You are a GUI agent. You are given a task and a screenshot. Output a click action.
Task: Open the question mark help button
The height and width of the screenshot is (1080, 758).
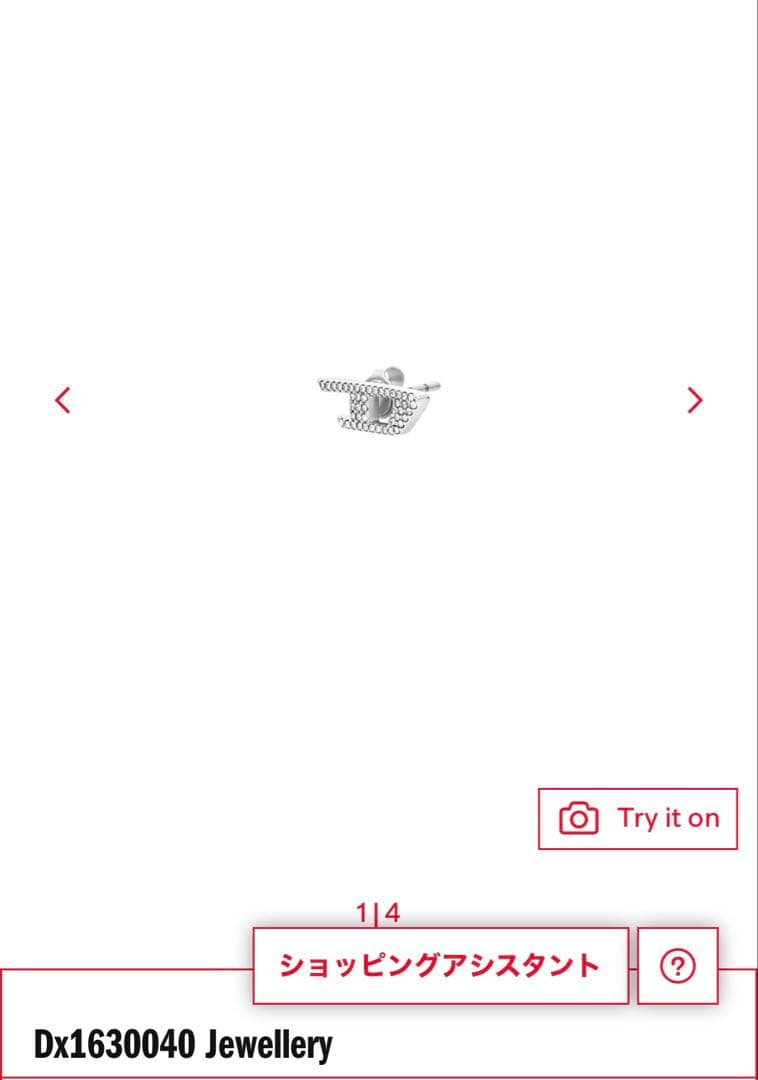point(678,966)
